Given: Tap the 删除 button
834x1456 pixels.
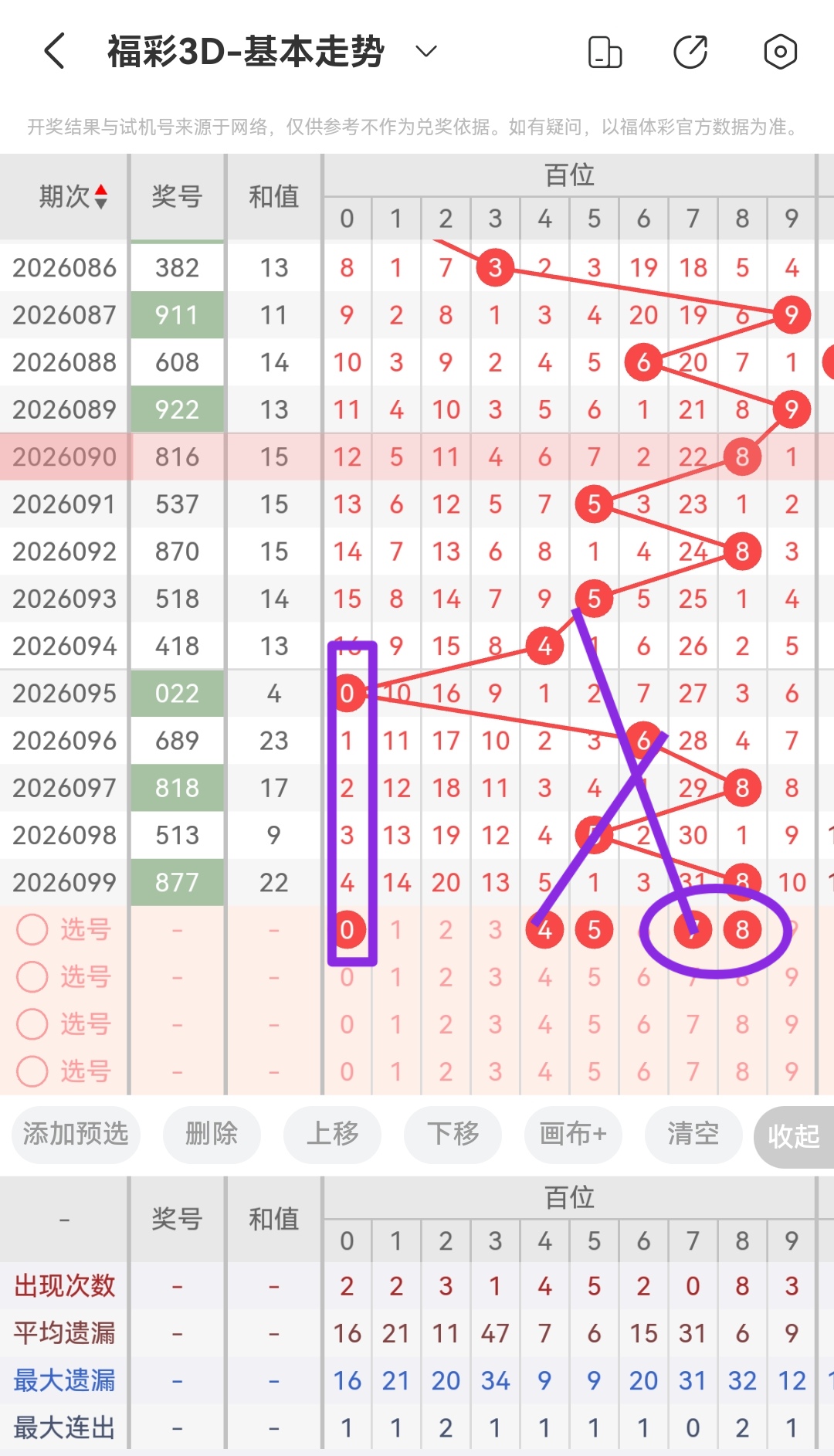Looking at the screenshot, I should pos(211,1135).
